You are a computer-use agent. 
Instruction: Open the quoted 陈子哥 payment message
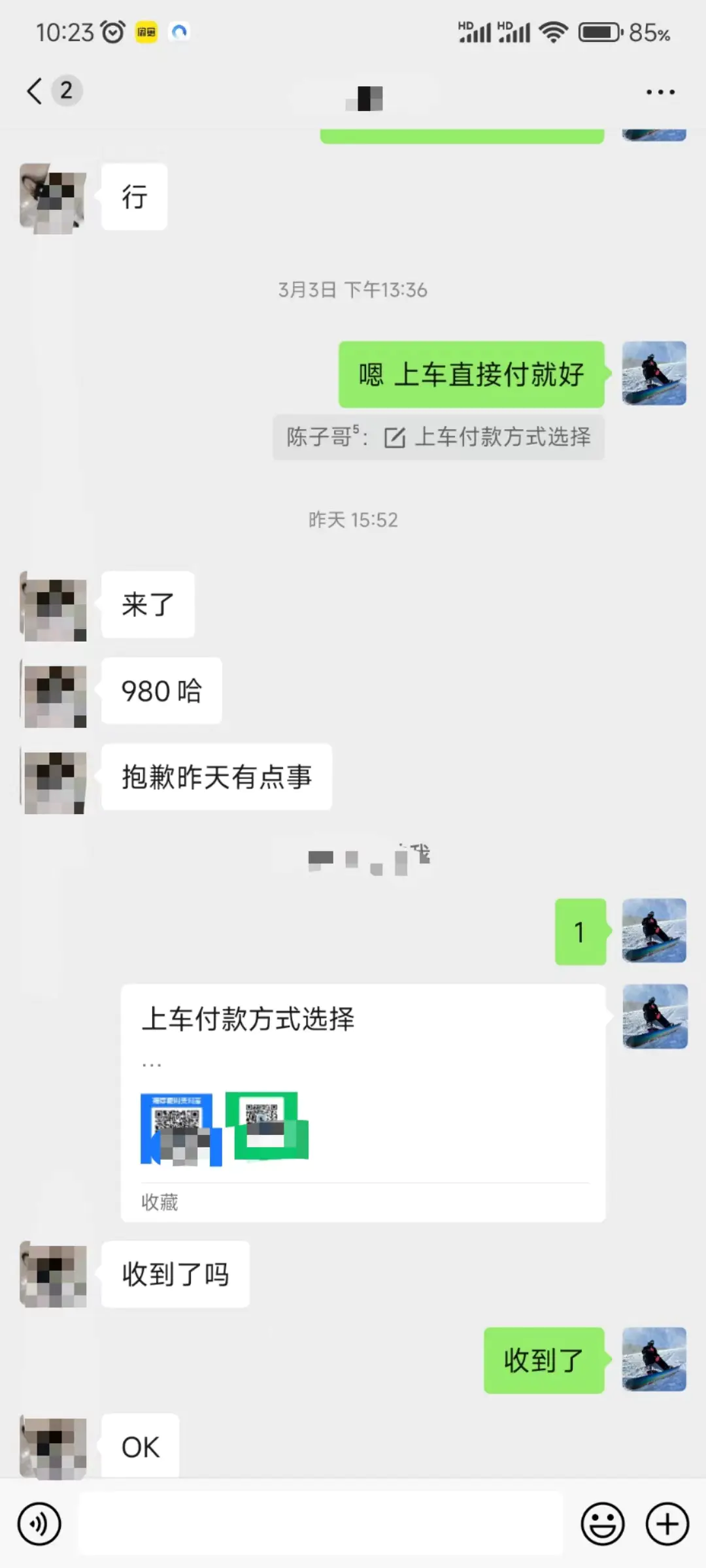438,438
